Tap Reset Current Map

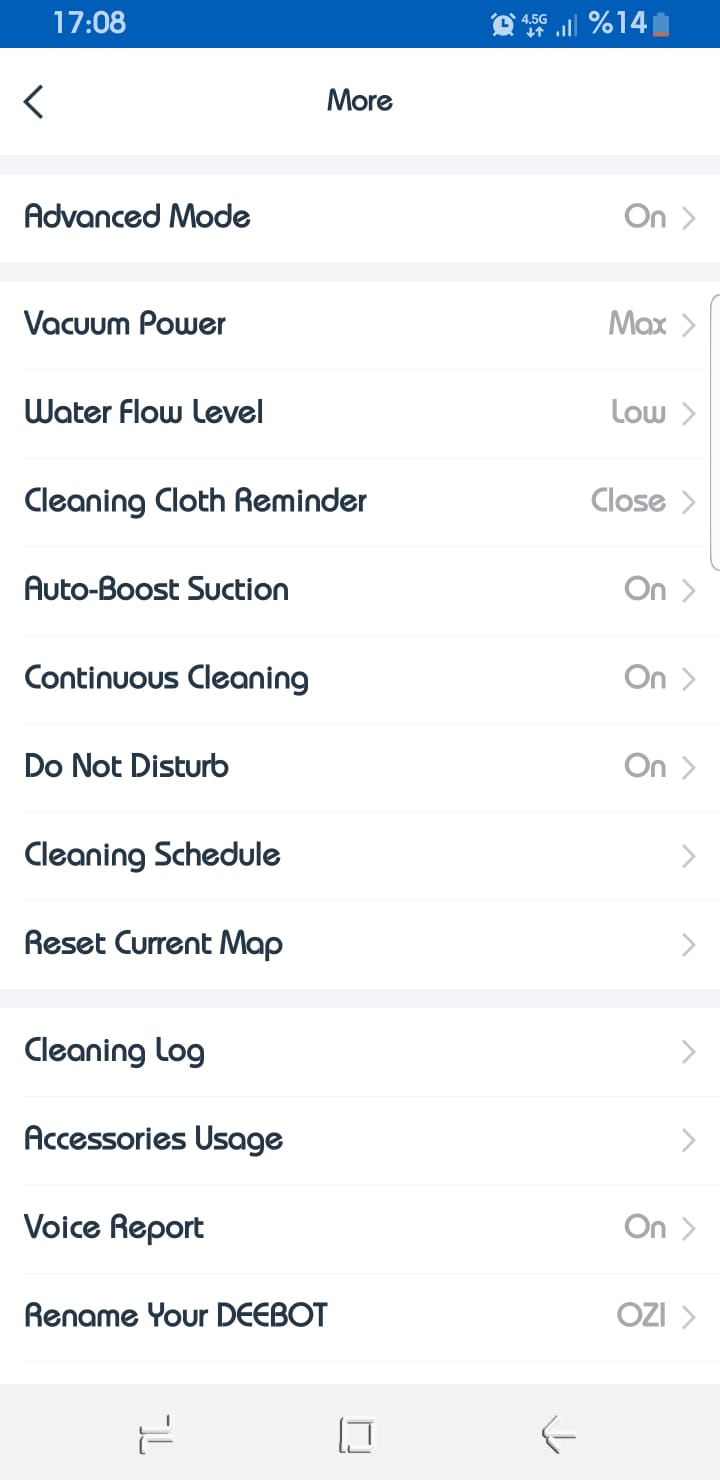tap(360, 944)
